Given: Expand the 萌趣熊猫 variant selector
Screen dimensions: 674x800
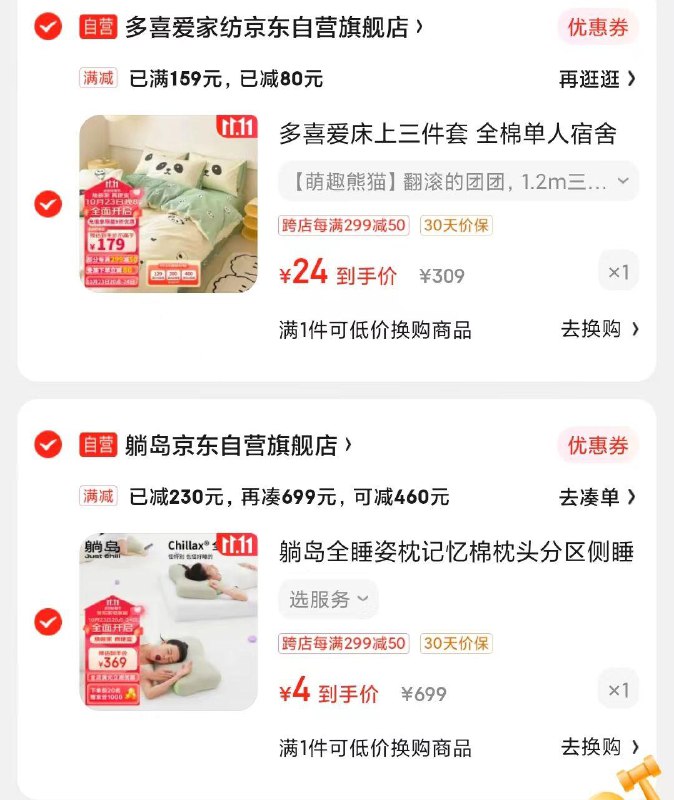Looking at the screenshot, I should 458,182.
